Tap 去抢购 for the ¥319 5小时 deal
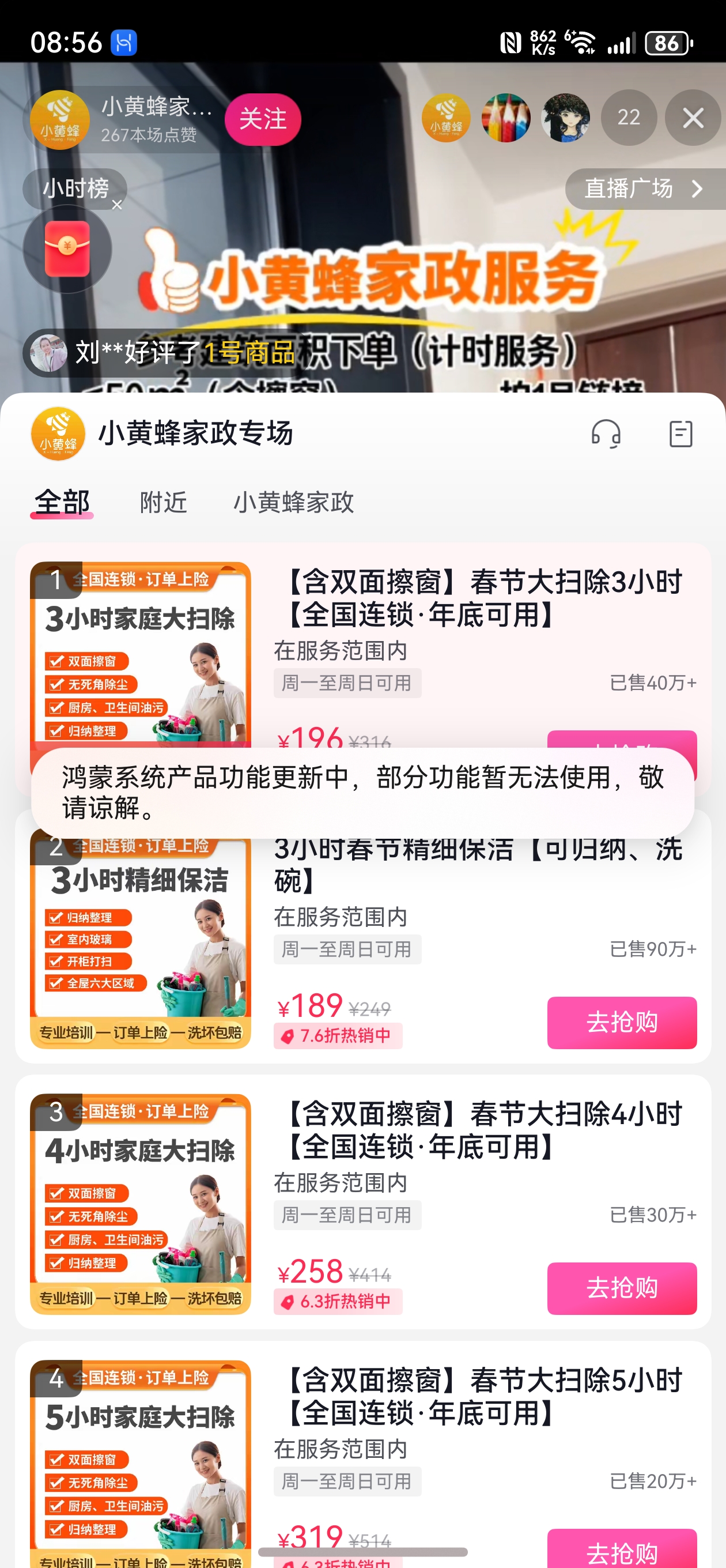 point(621,1550)
